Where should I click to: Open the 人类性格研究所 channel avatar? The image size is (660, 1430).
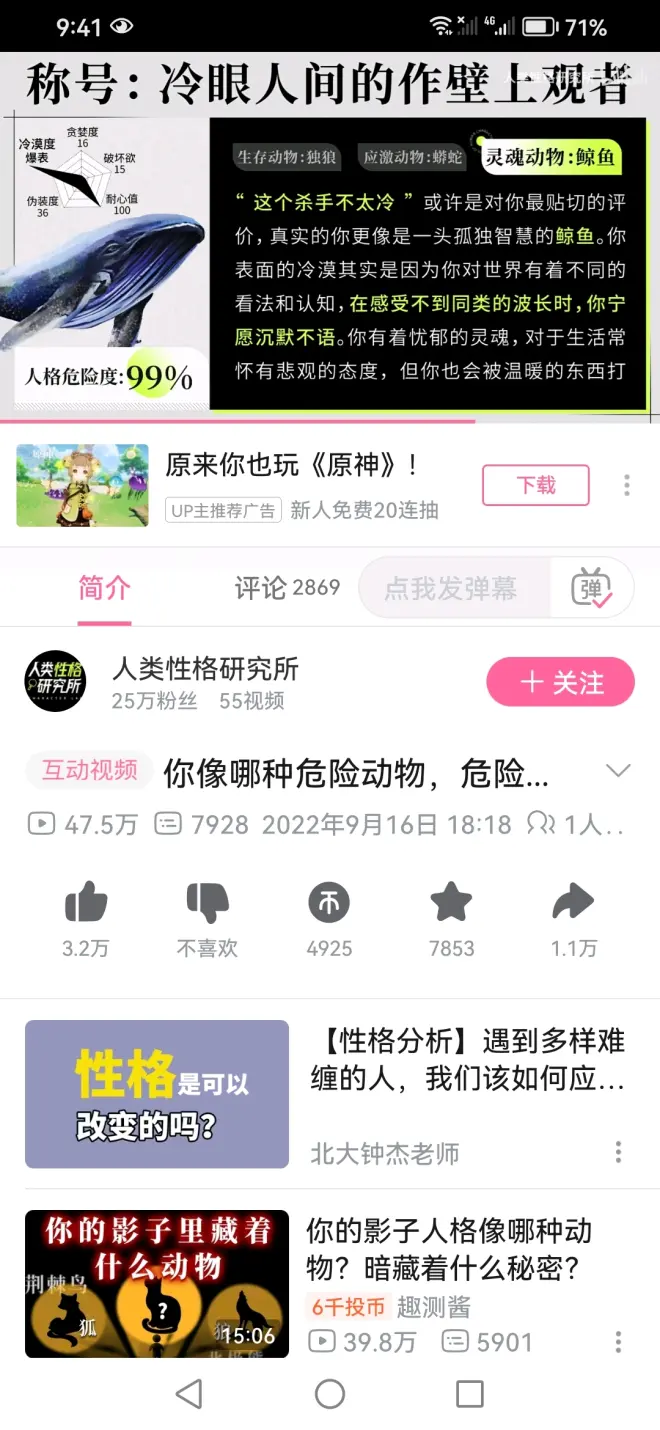point(55,682)
